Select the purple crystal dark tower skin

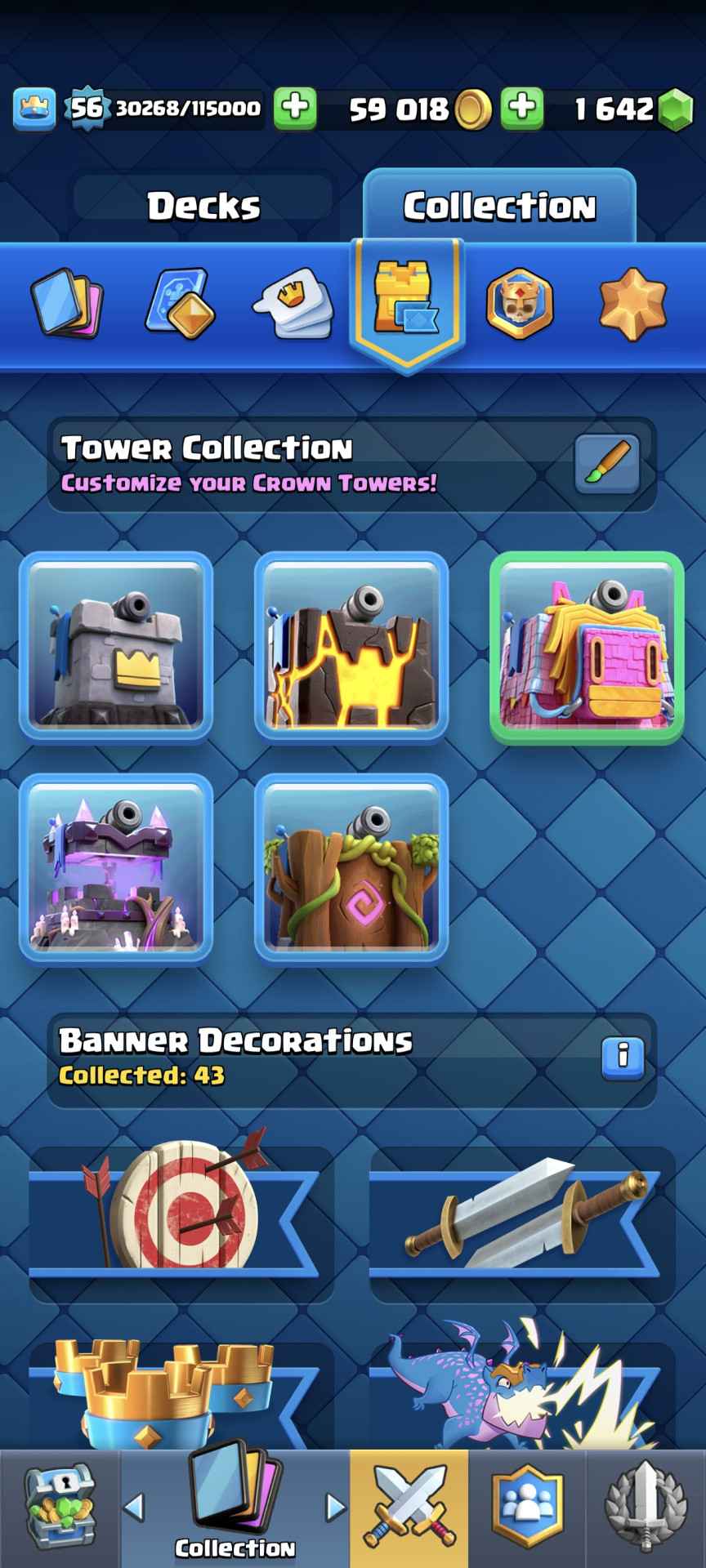coord(116,869)
